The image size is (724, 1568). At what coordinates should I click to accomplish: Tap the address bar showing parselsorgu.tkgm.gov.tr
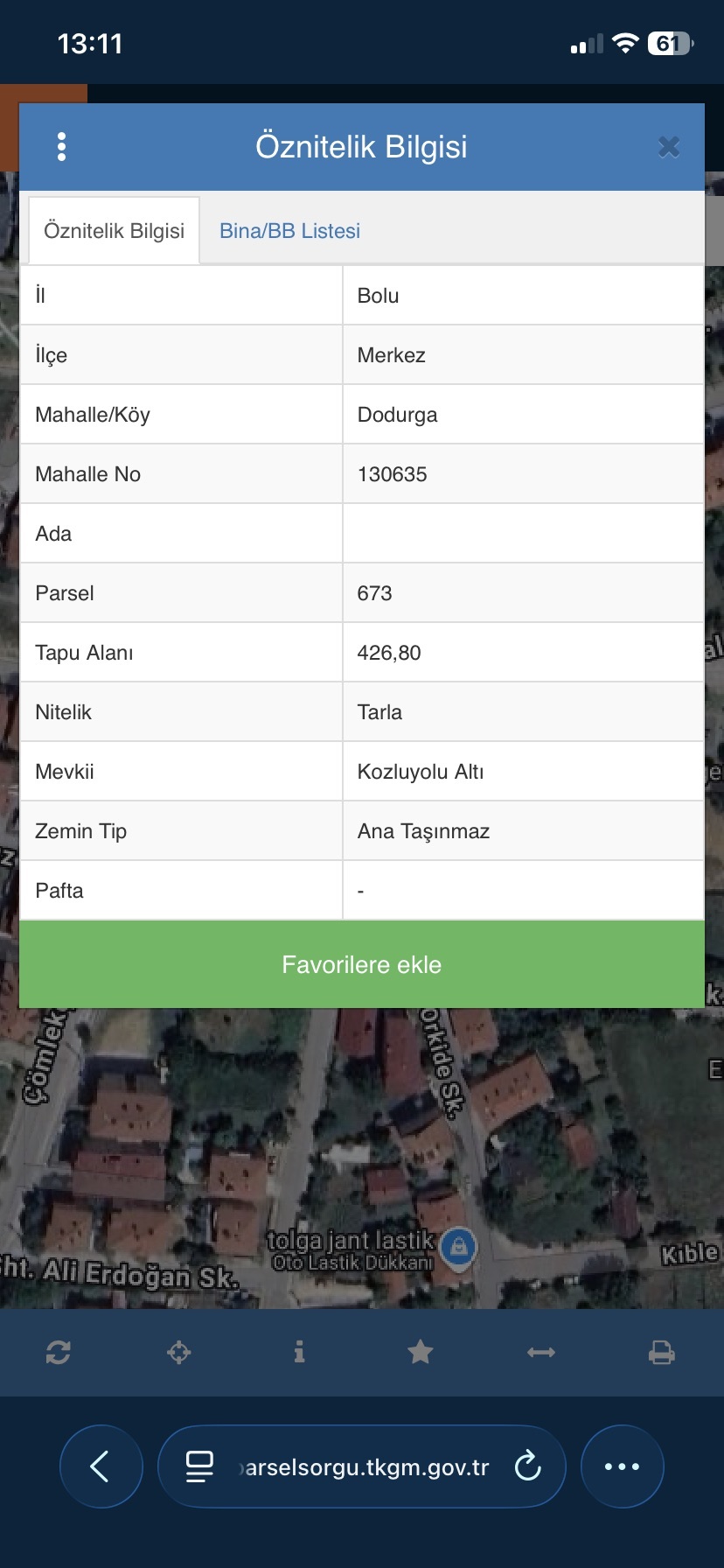362,1466
